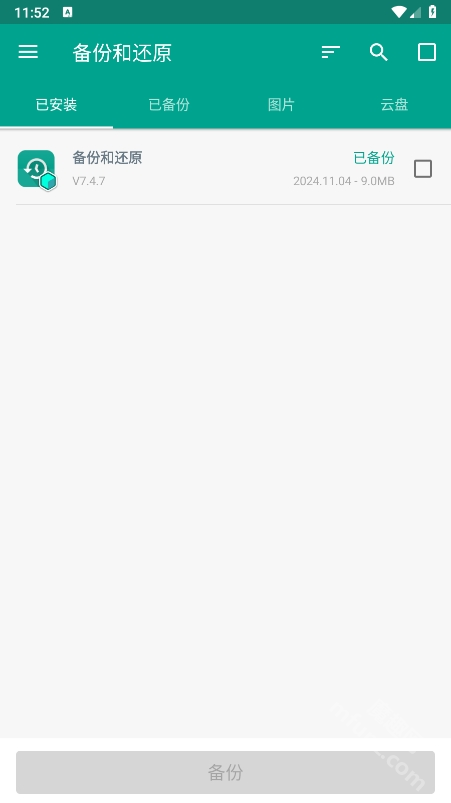Switch to the 已安装 tab
The image size is (451, 803).
[56, 104]
